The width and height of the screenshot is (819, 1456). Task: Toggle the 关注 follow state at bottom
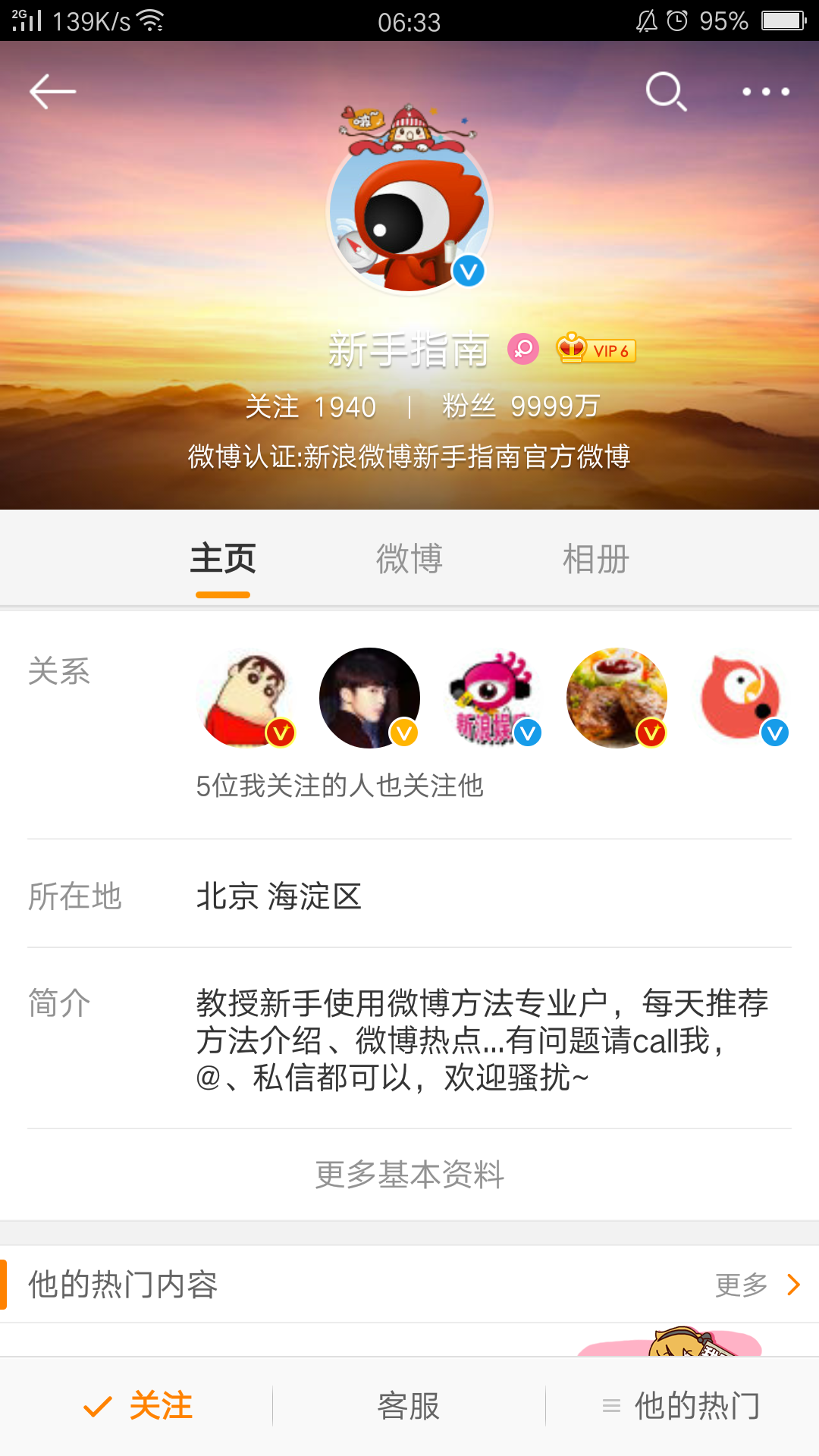140,1404
